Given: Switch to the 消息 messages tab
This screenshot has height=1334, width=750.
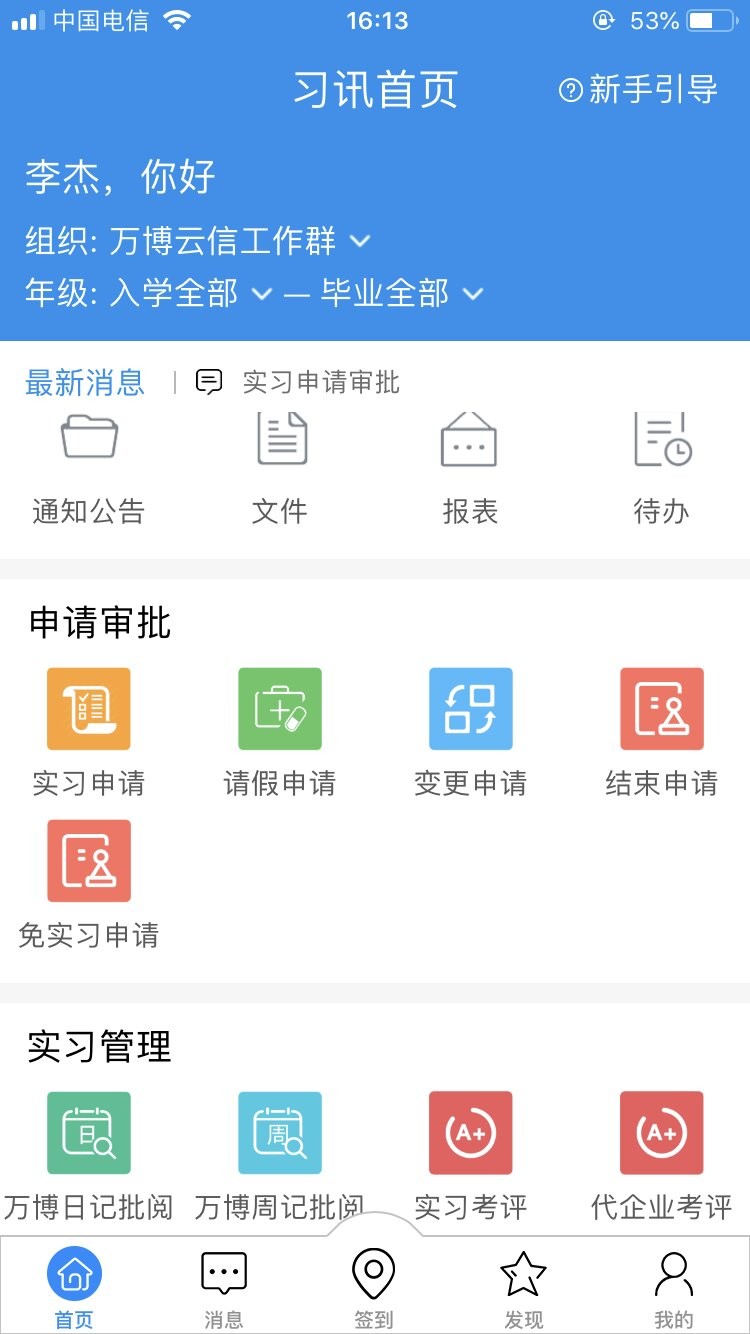Looking at the screenshot, I should [222, 1285].
